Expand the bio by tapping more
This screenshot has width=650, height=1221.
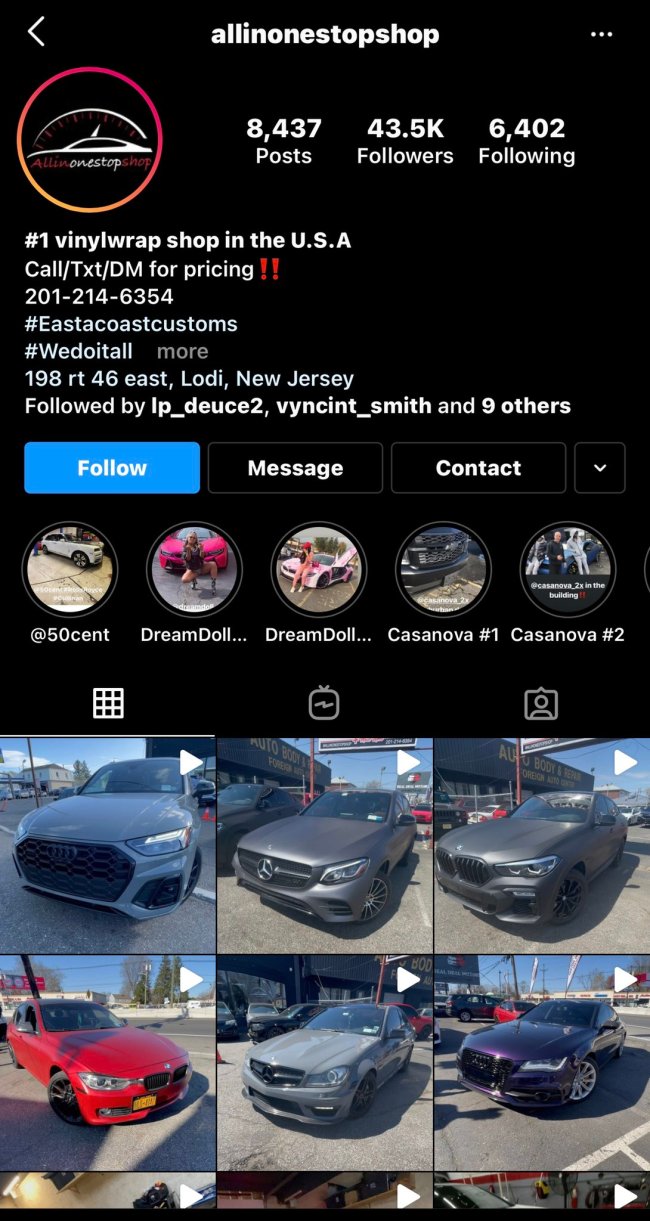tap(182, 352)
